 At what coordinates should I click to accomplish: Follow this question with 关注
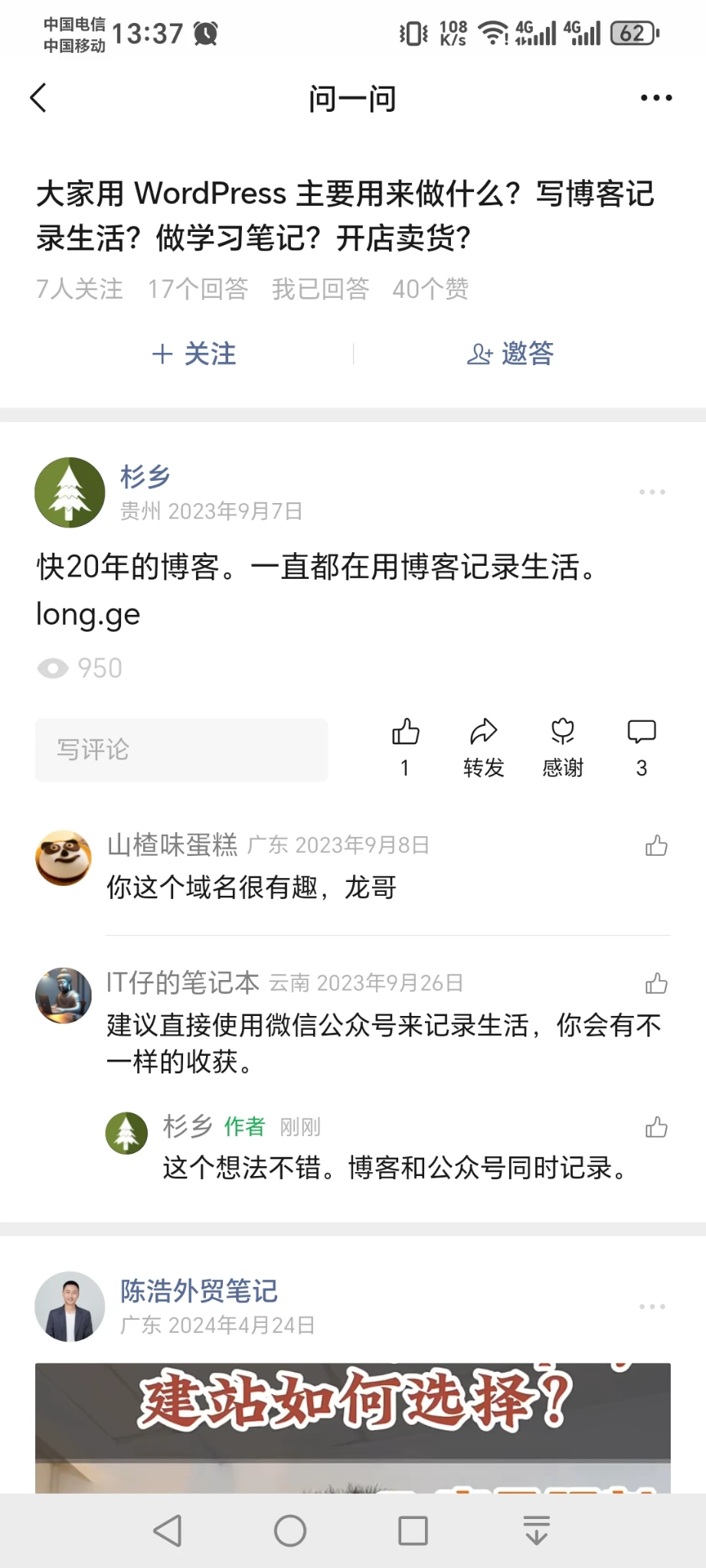(x=194, y=354)
